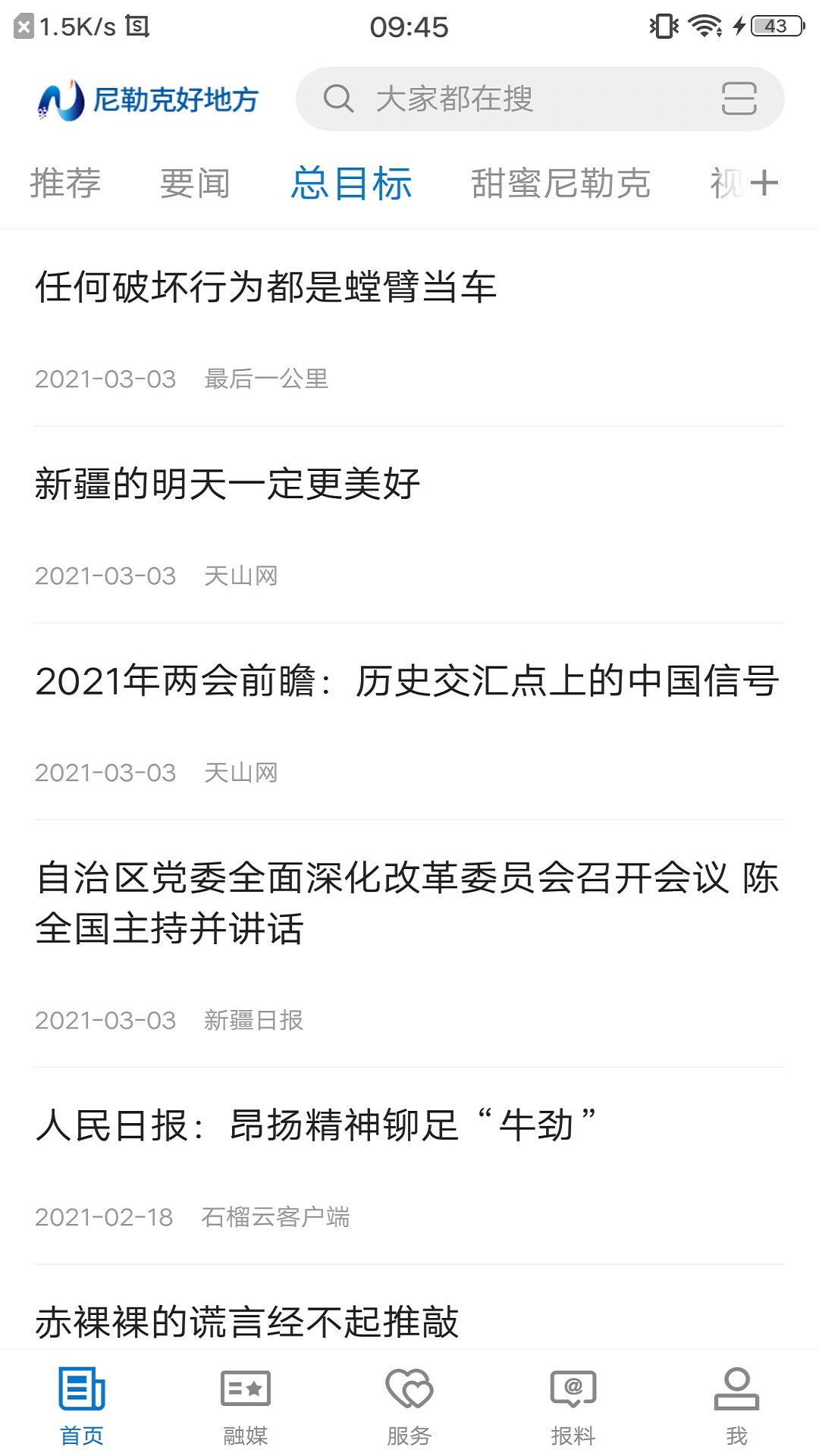Tap the 我 profile icon
Image resolution: width=819 pixels, height=1456 pixels.
736,1403
